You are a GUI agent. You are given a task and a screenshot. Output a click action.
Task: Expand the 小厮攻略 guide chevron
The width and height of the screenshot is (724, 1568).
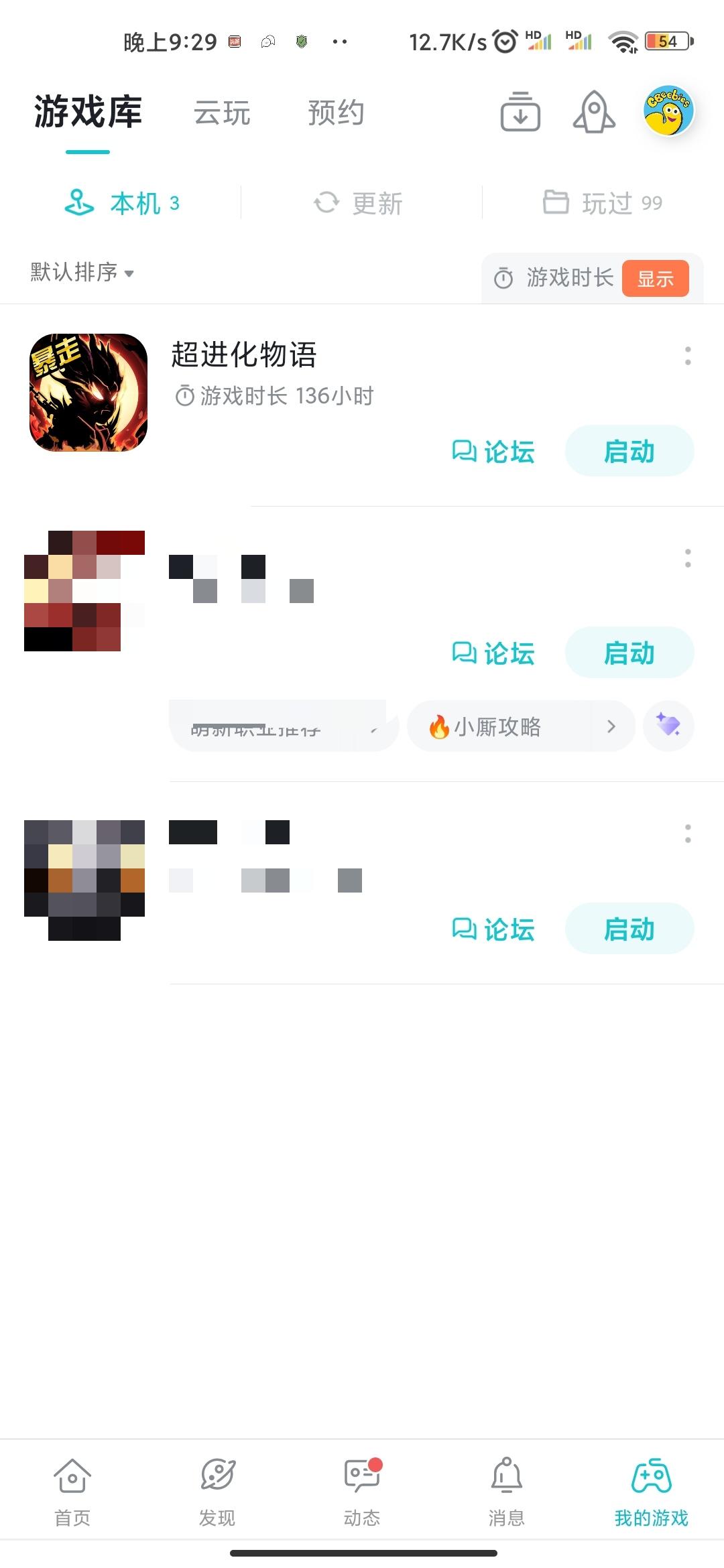pyautogui.click(x=611, y=726)
